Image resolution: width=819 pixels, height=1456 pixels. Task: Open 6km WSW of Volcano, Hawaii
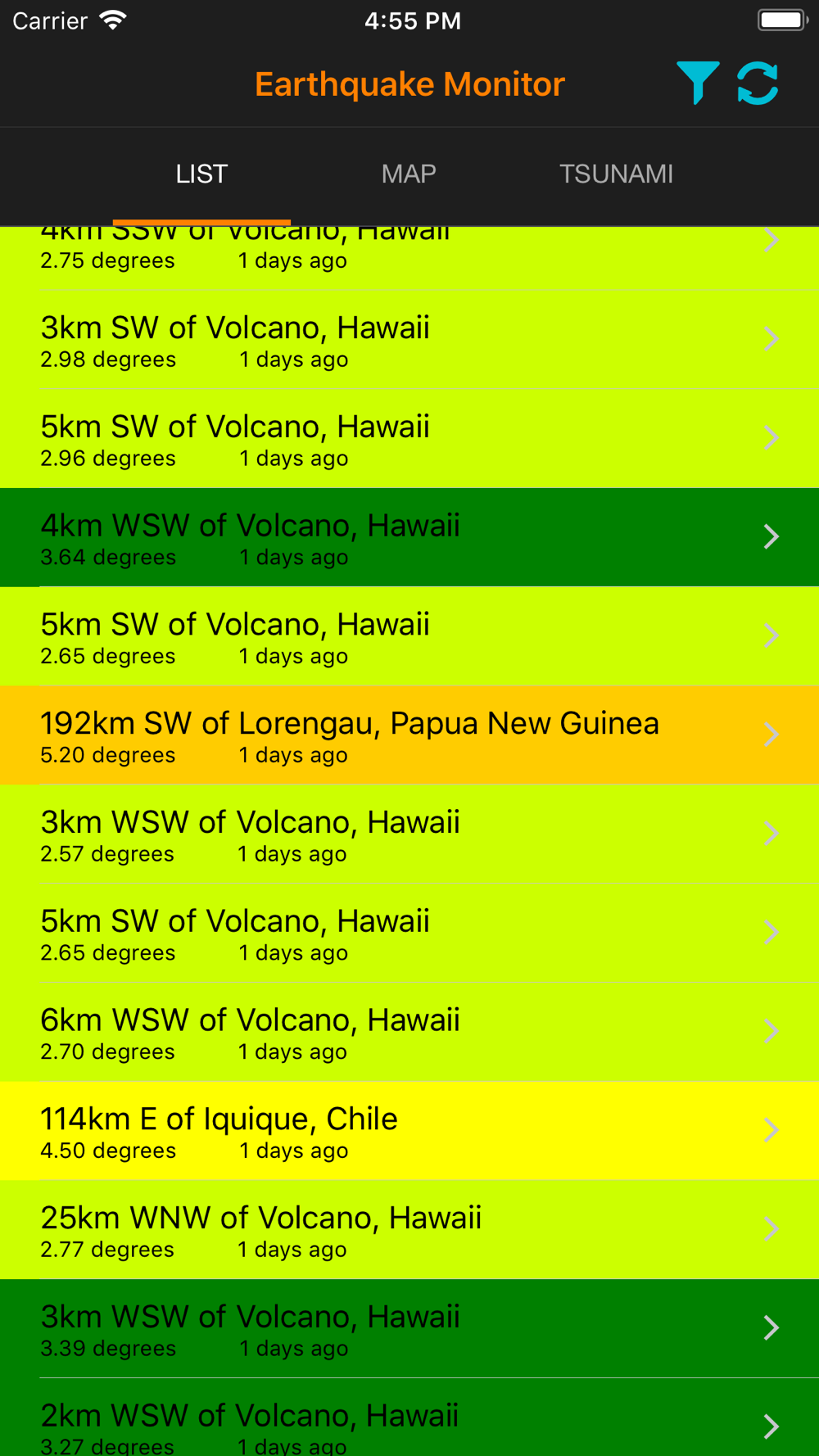point(409,1033)
